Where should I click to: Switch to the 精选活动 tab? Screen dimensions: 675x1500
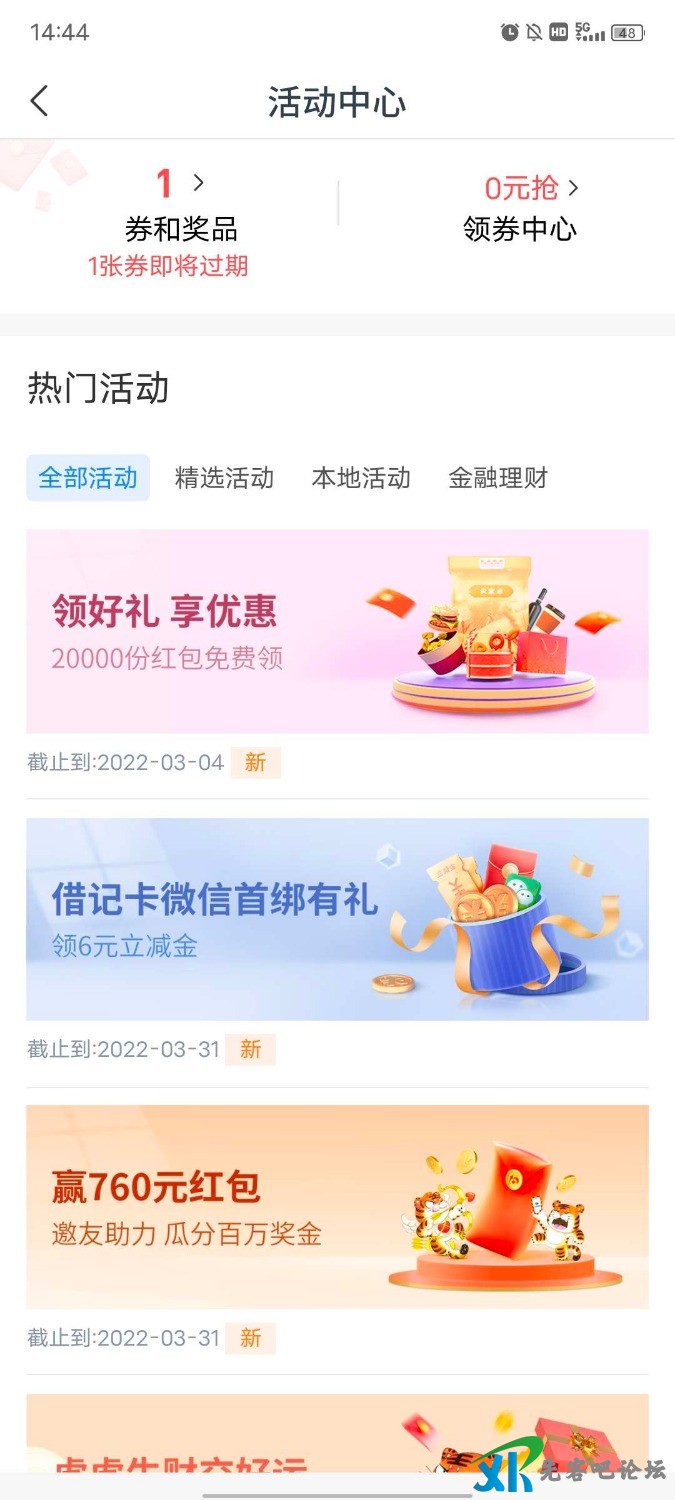coord(224,478)
